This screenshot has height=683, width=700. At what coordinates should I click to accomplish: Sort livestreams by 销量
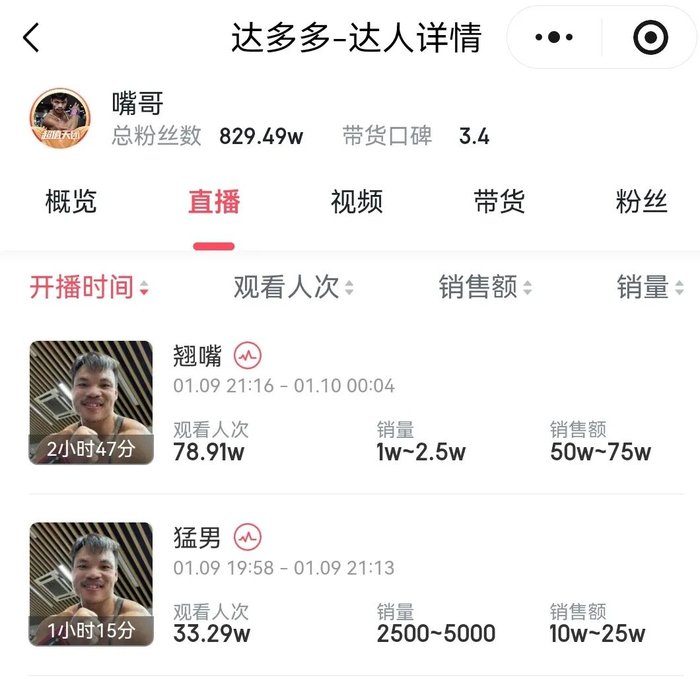[x=650, y=287]
